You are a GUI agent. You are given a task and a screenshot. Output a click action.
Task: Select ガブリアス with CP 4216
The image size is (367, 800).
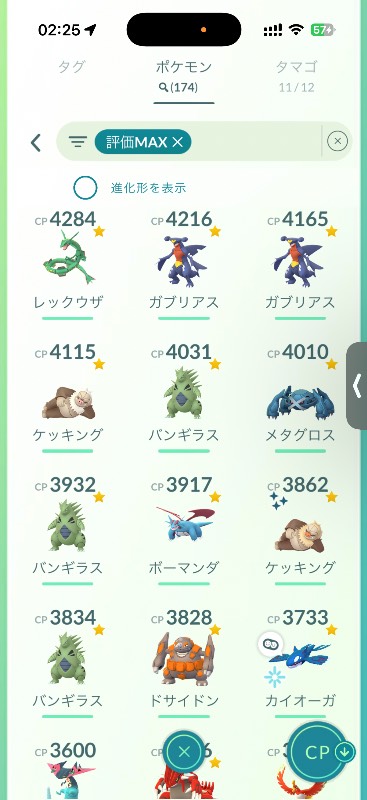tap(184, 265)
